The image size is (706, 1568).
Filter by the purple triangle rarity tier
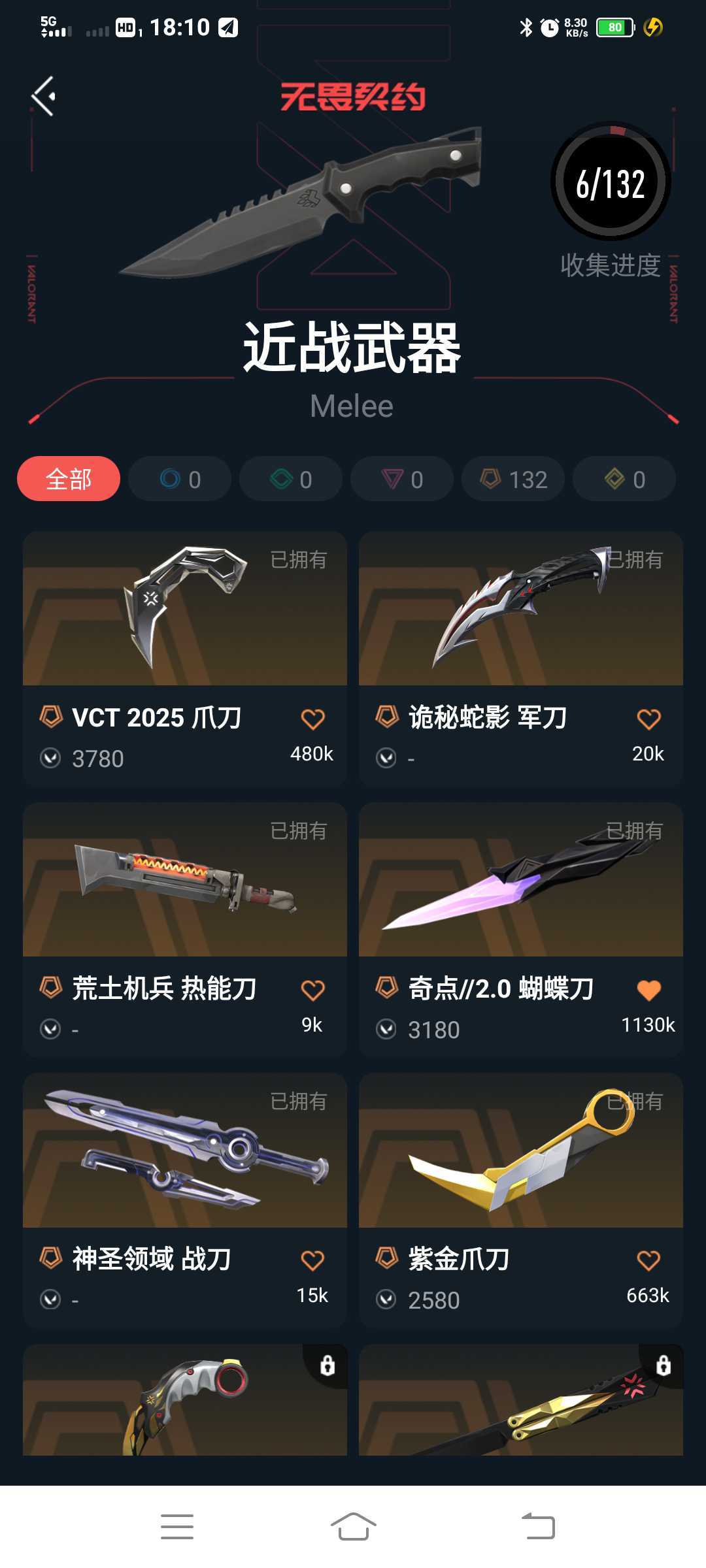pyautogui.click(x=402, y=479)
